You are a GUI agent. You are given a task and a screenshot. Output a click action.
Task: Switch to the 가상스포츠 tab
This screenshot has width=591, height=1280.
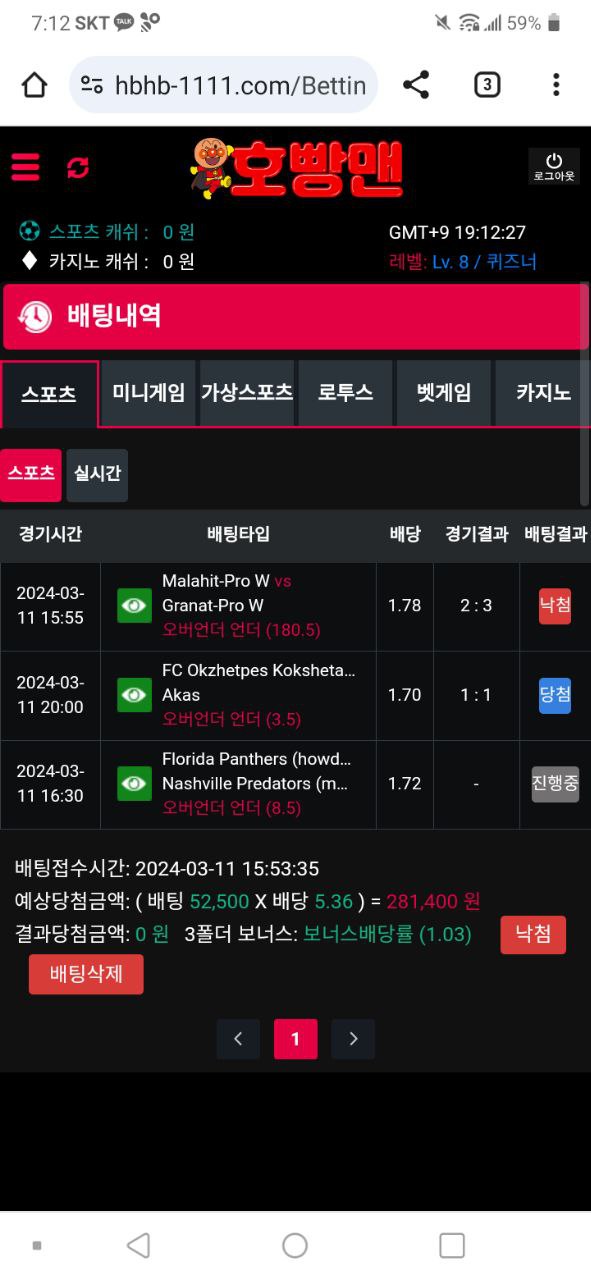tap(247, 393)
